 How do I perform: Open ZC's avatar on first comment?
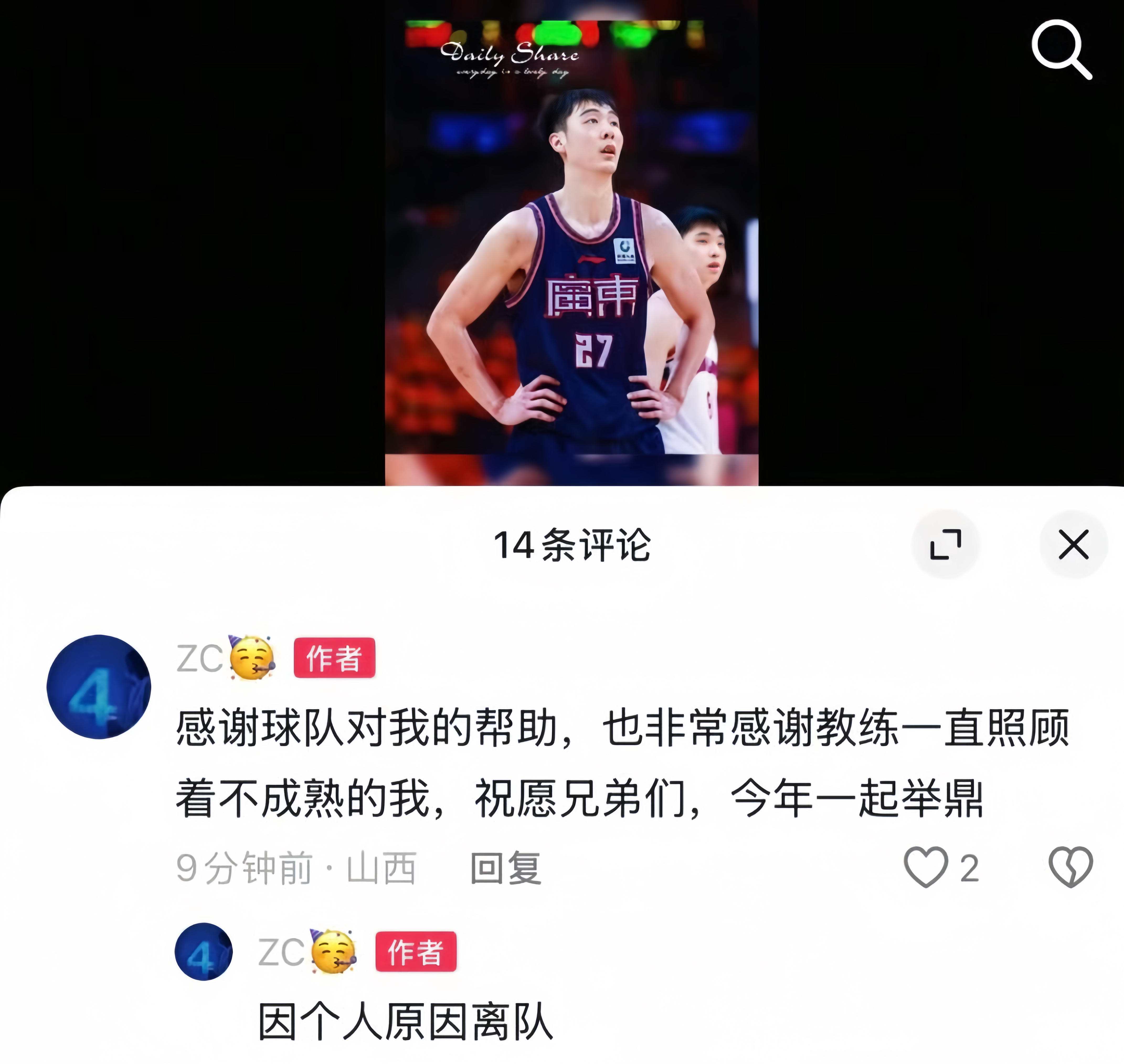click(x=99, y=687)
